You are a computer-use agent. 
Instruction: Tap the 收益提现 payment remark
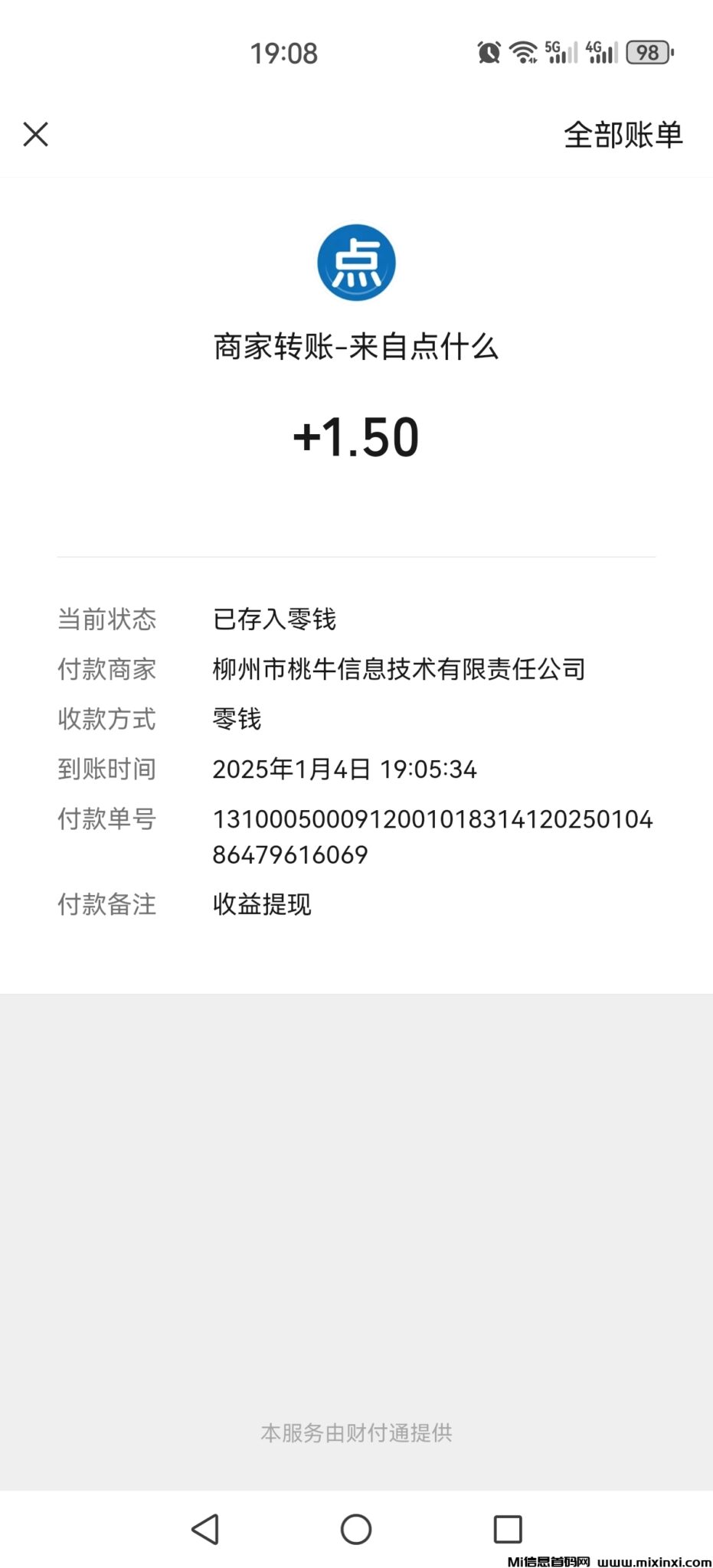(x=260, y=905)
